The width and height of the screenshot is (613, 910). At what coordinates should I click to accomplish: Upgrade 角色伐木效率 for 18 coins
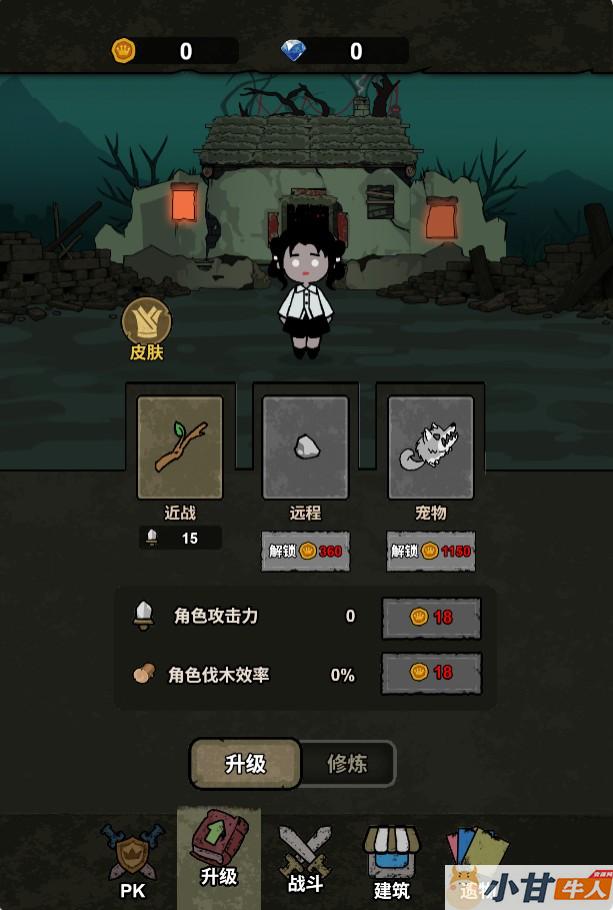coord(431,673)
